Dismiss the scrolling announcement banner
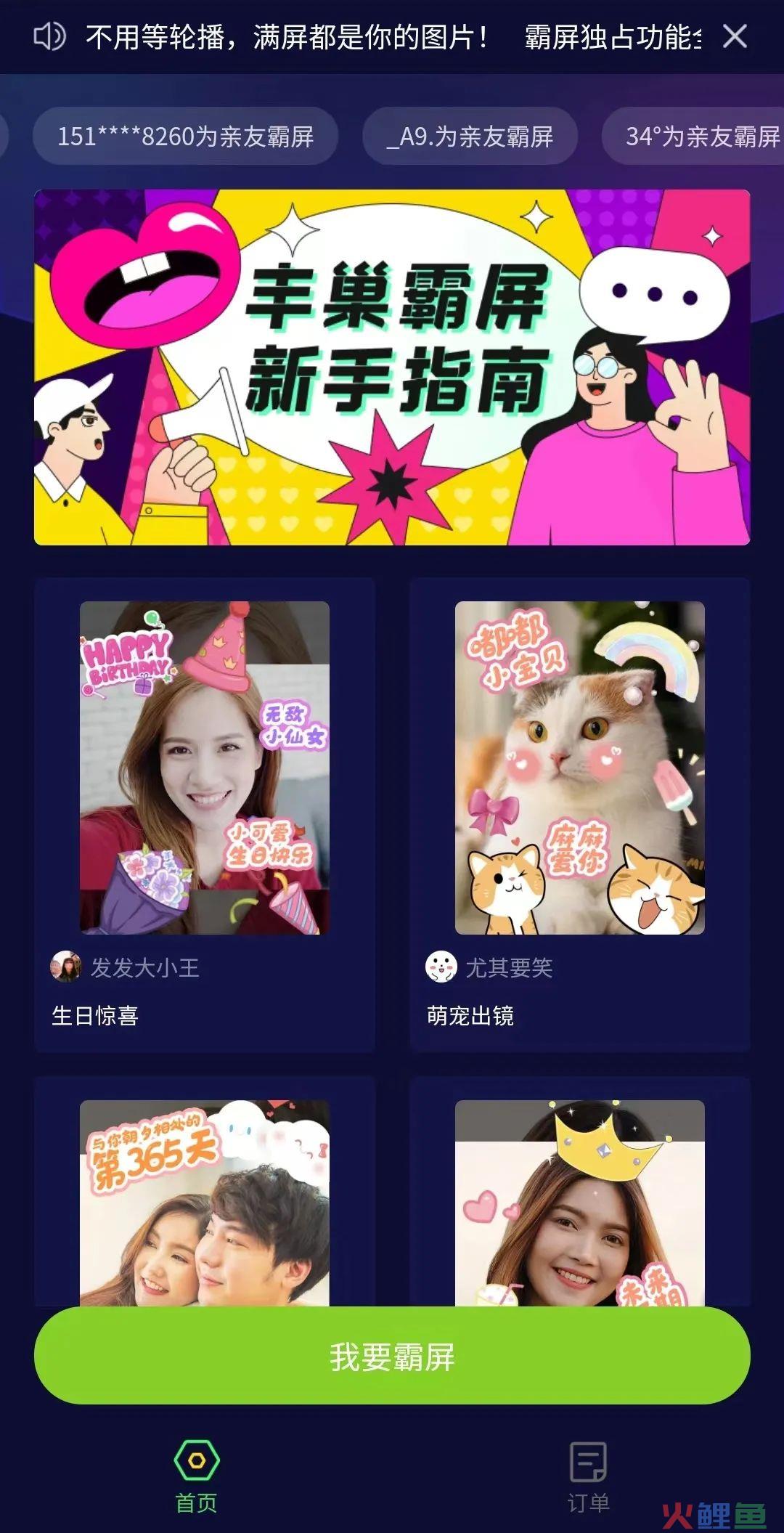This screenshot has width=784, height=1533. [735, 36]
